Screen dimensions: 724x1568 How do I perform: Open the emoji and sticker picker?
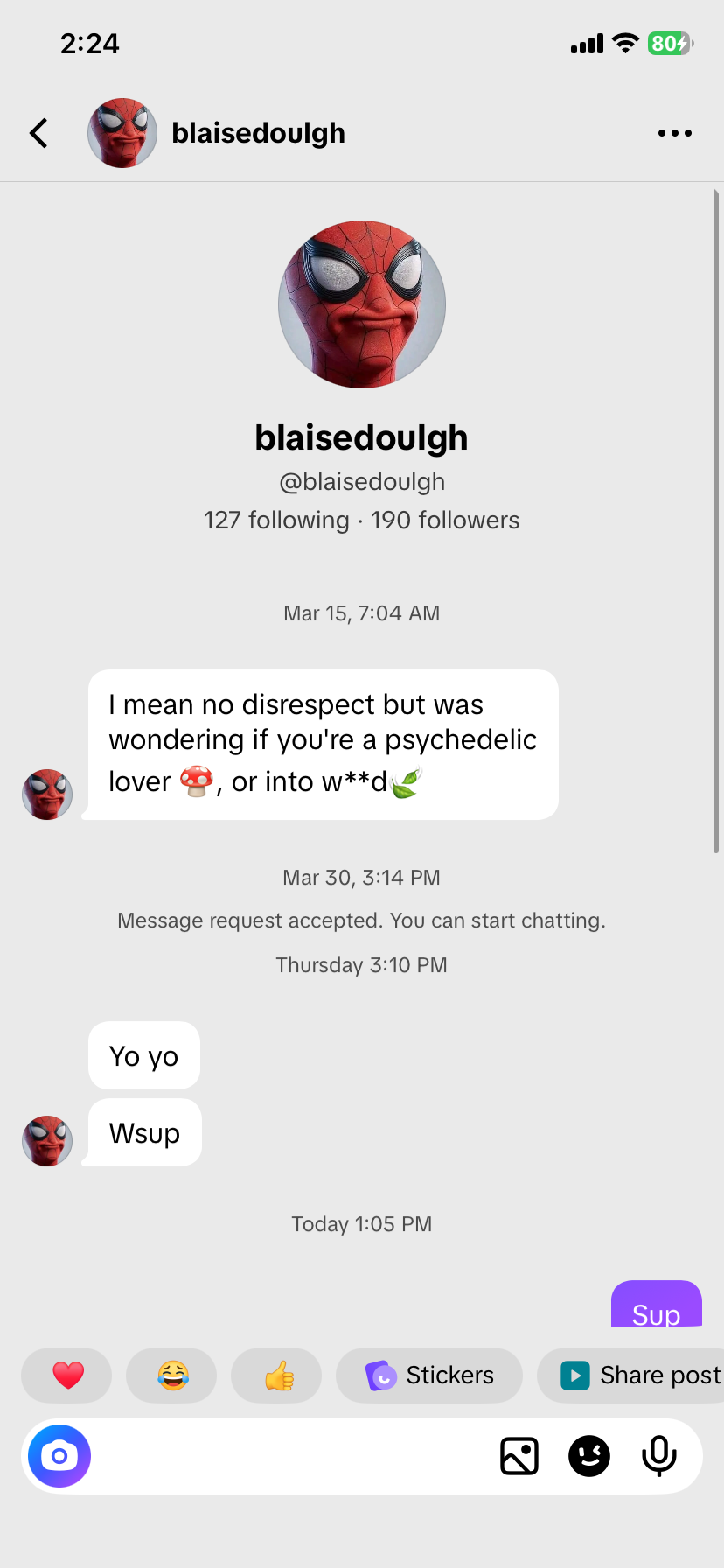589,1456
